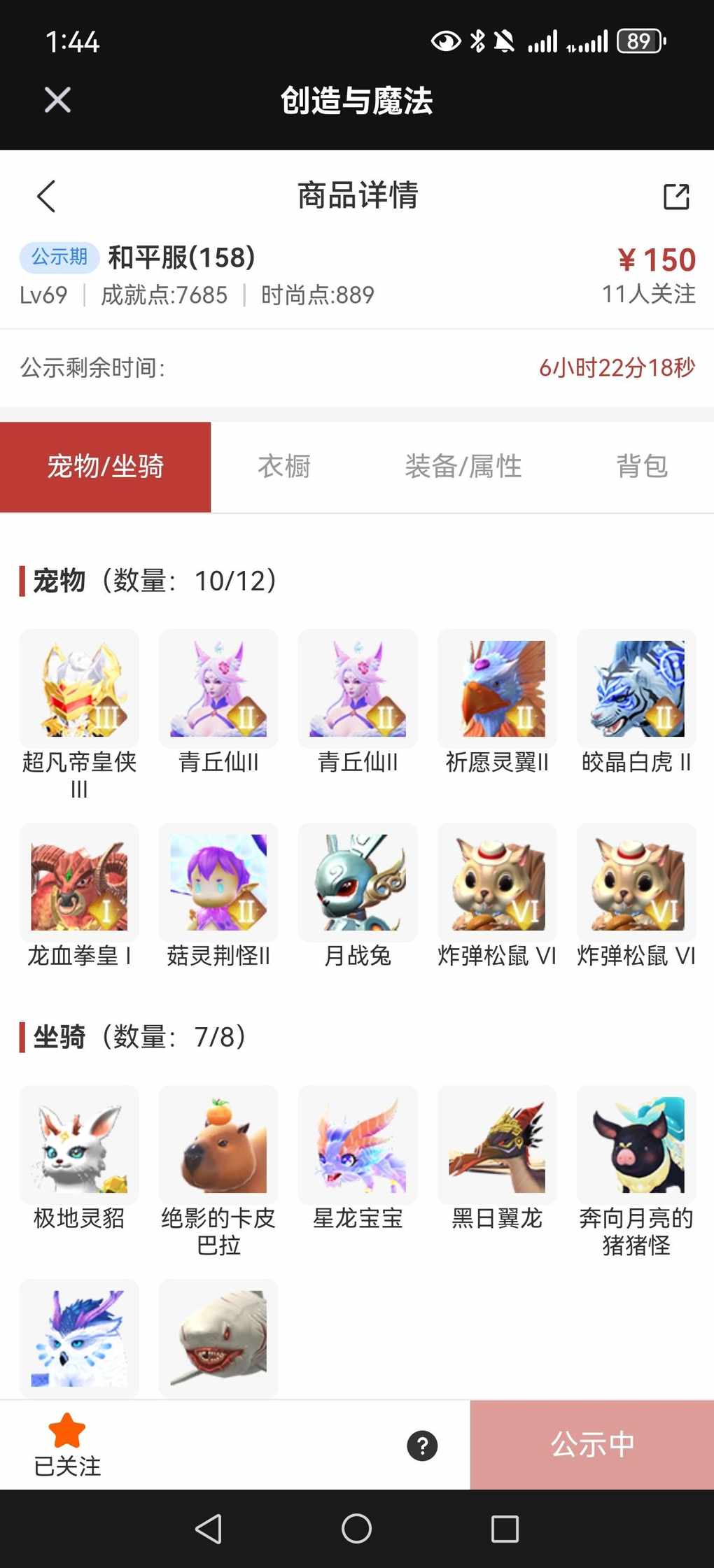
Task: Close the 创造与魔法 page
Action: pos(57,100)
